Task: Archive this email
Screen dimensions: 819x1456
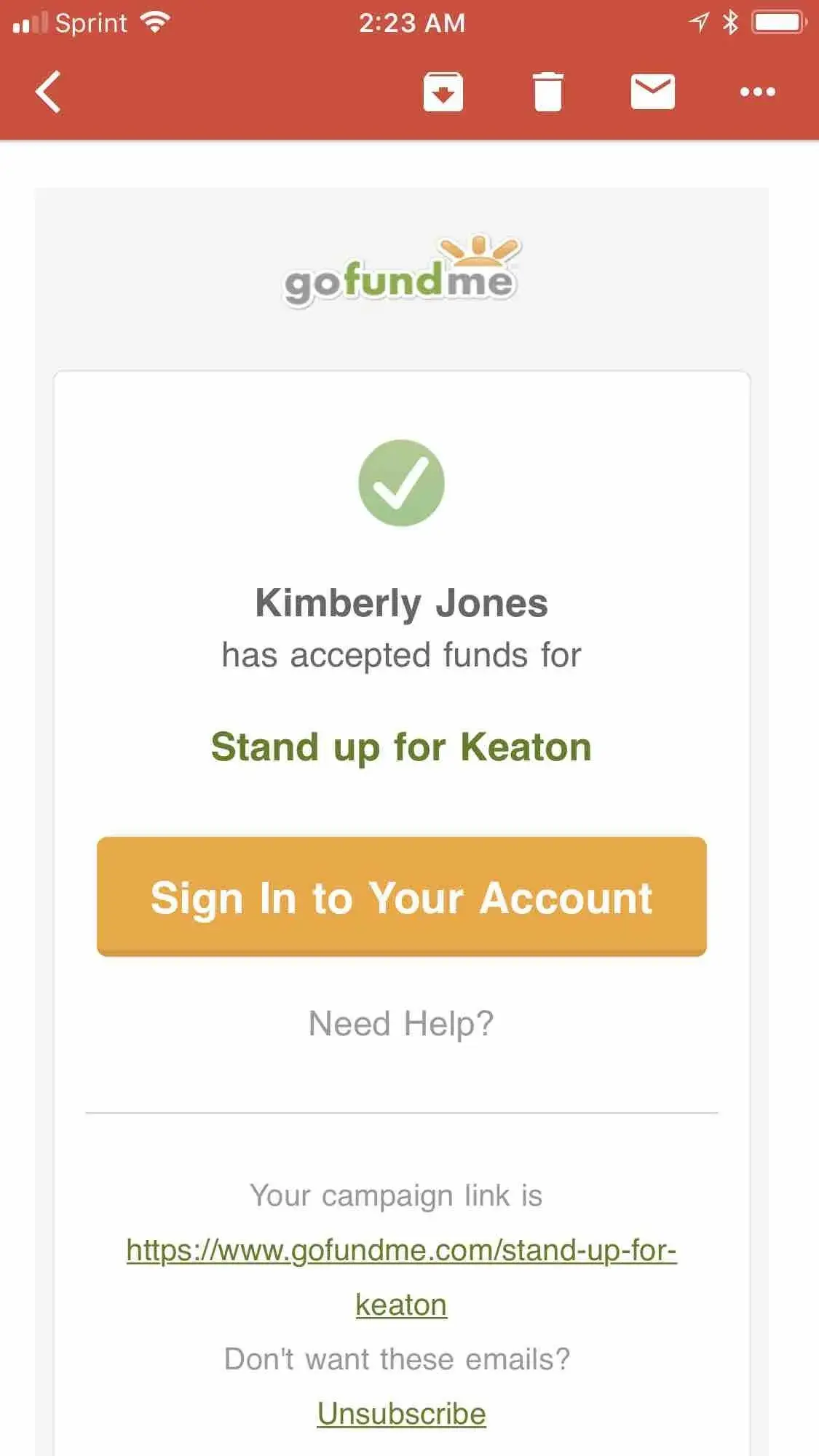Action: (443, 92)
